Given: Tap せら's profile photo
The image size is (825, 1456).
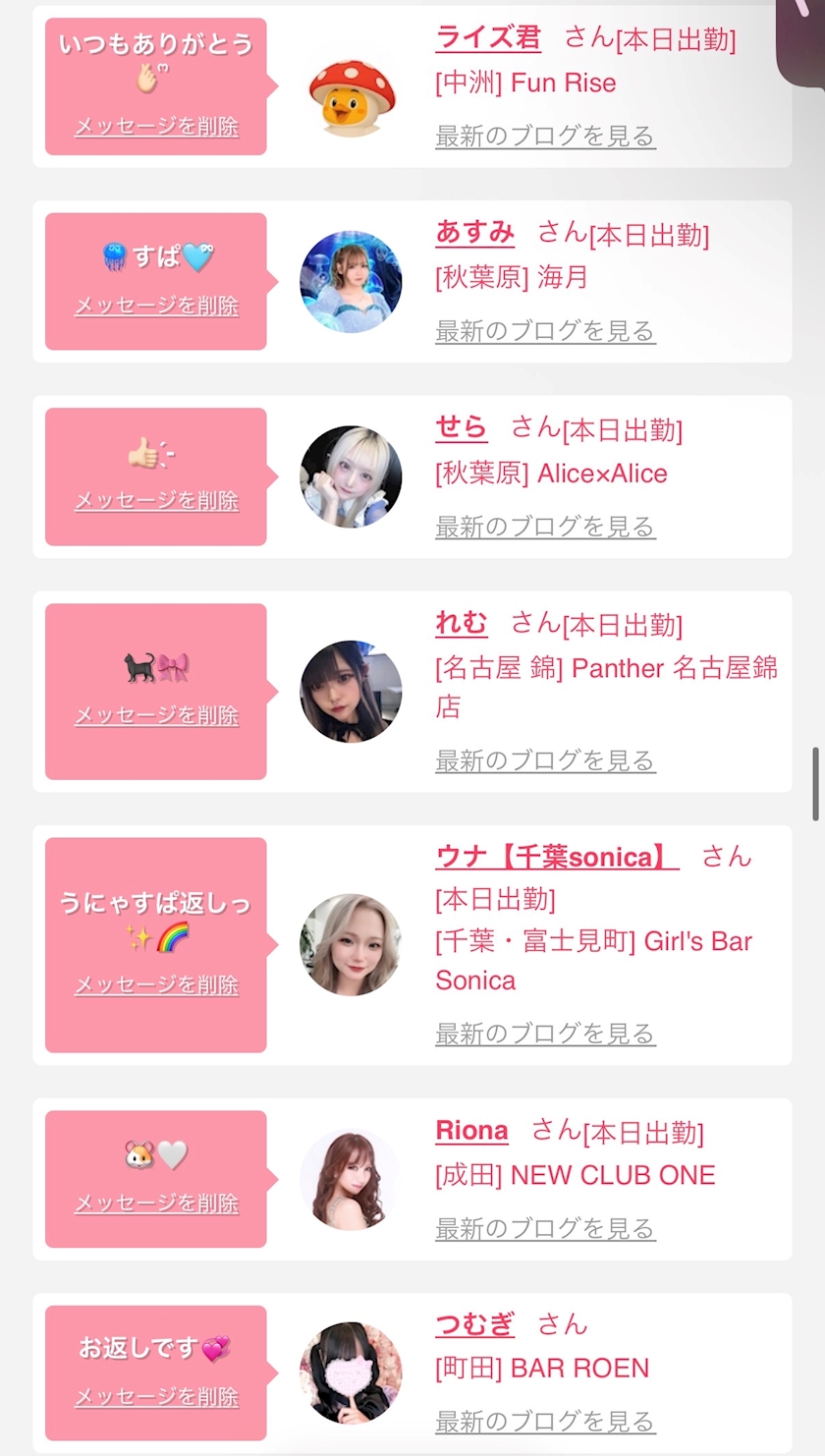Looking at the screenshot, I should coord(351,476).
